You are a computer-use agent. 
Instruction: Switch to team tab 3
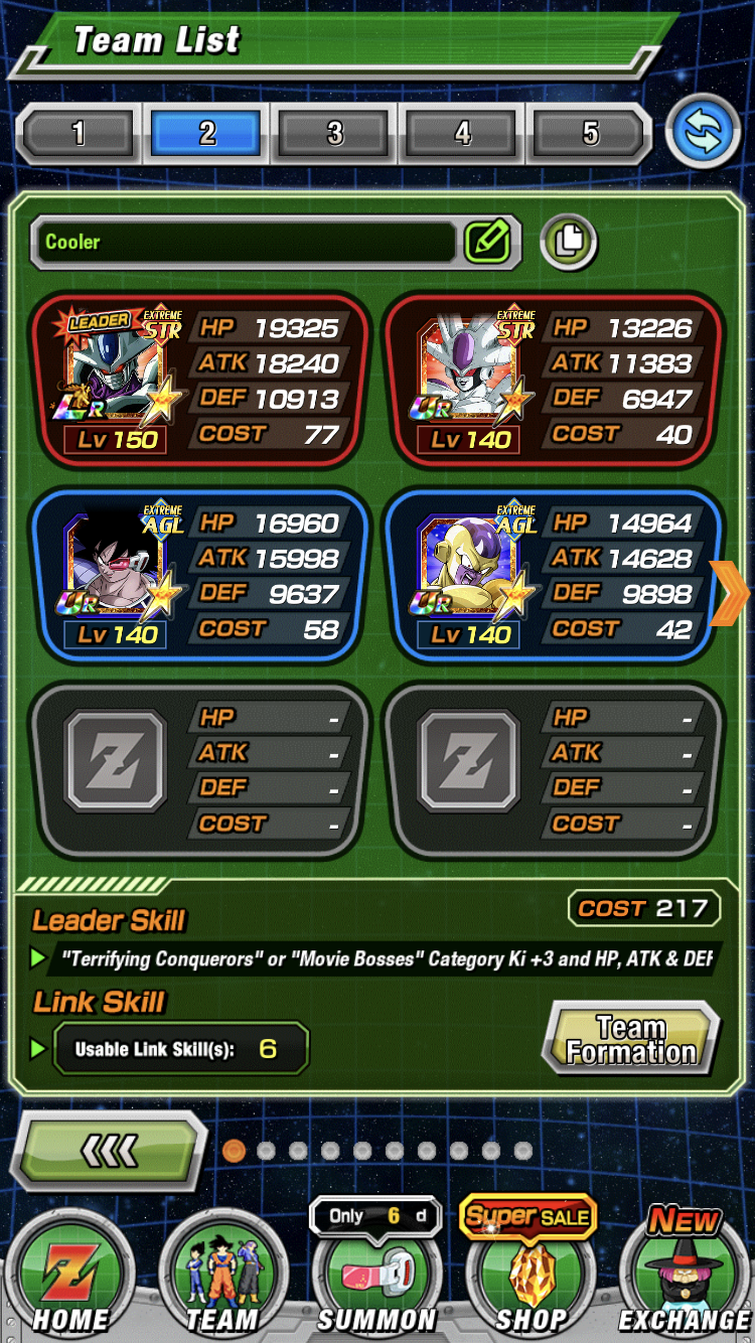coord(335,134)
